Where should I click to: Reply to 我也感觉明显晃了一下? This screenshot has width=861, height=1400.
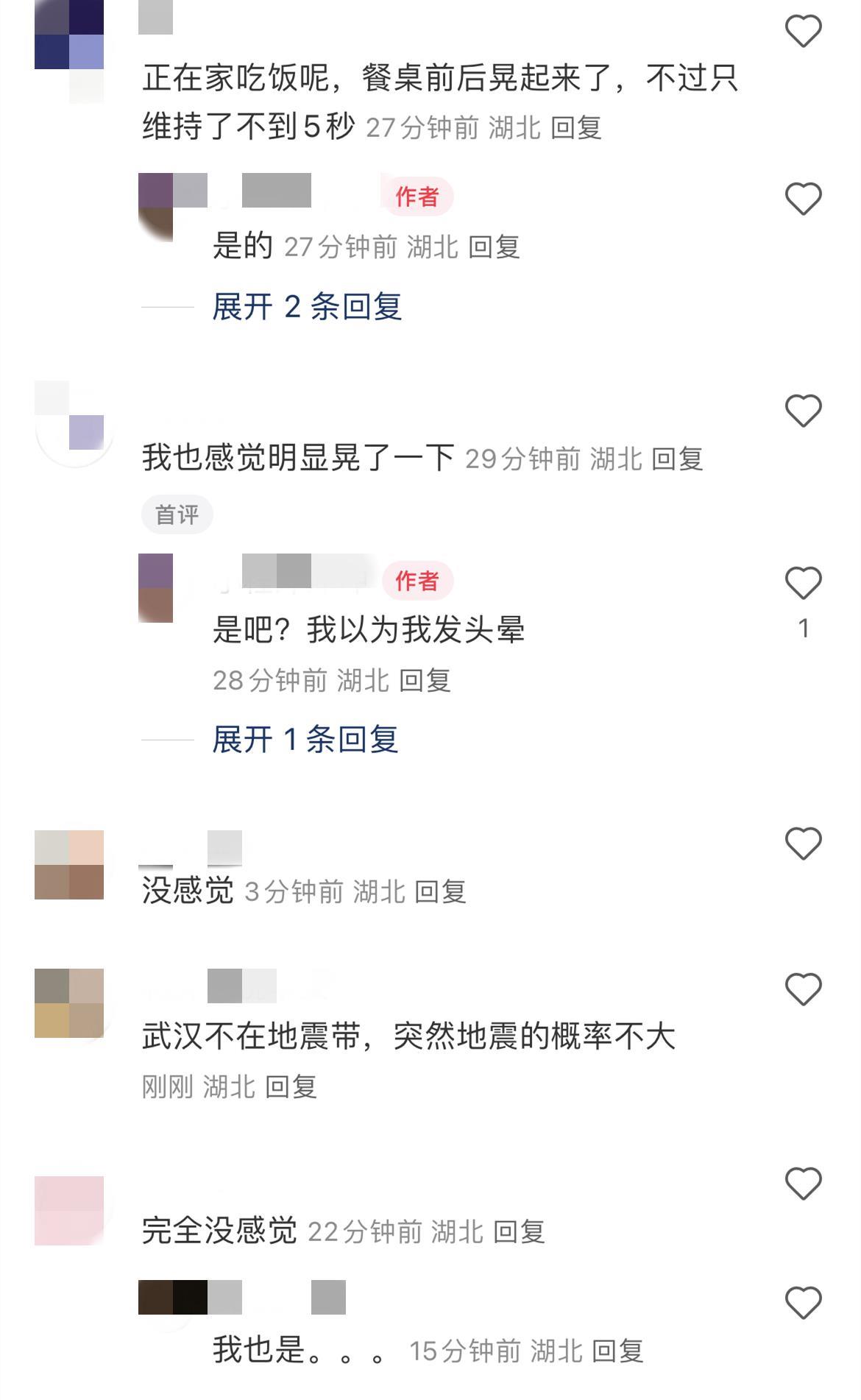(x=677, y=459)
